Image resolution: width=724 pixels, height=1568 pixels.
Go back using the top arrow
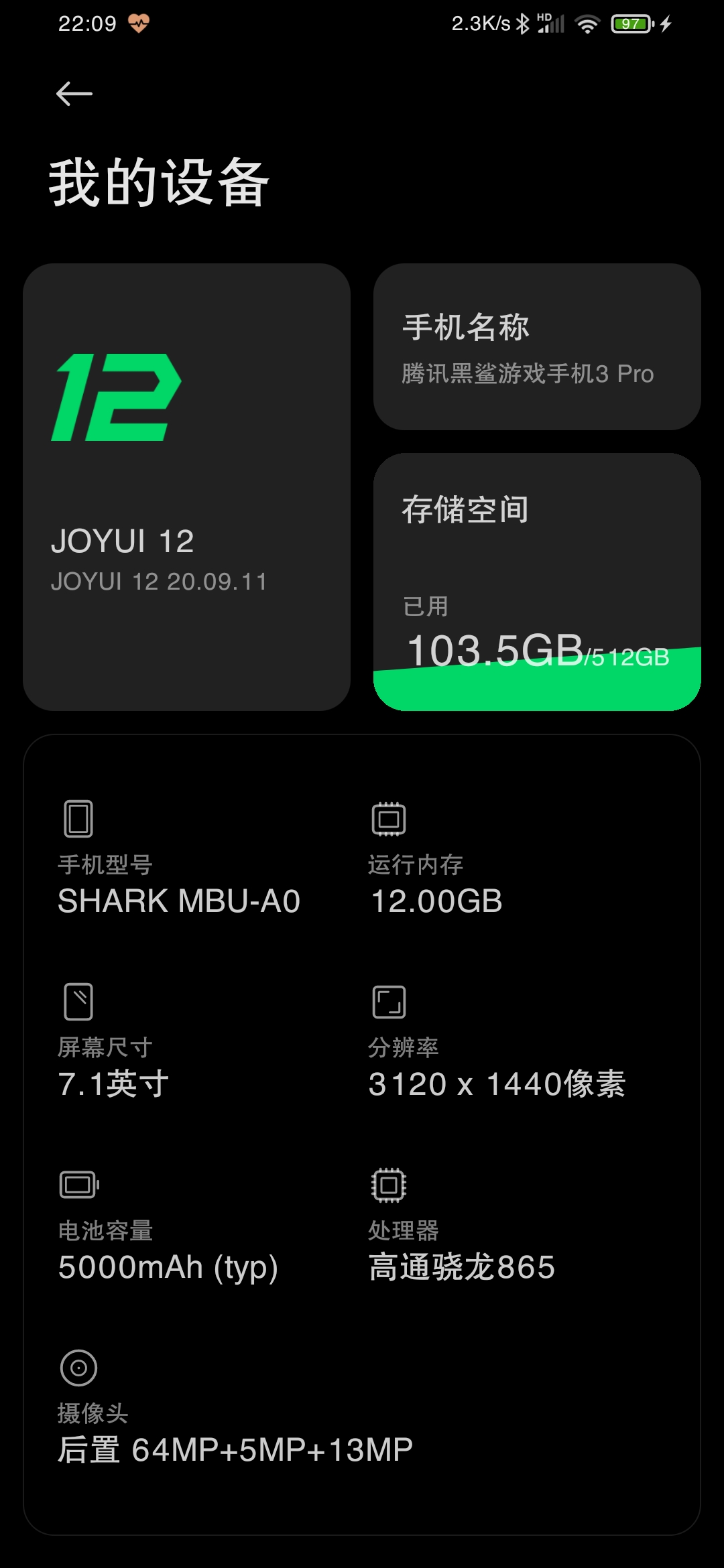point(74,94)
